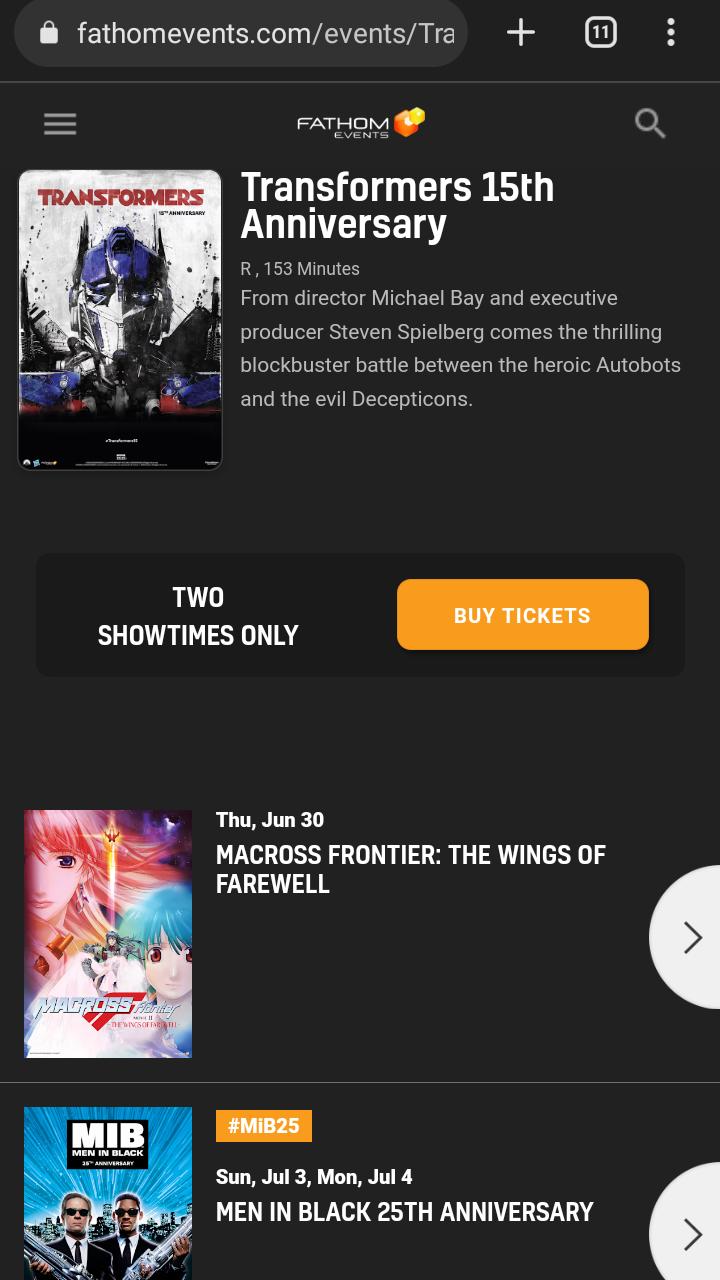Viewport: 720px width, 1280px height.
Task: Open Macross Frontier: The Wings of Farewell
Action: (x=410, y=869)
